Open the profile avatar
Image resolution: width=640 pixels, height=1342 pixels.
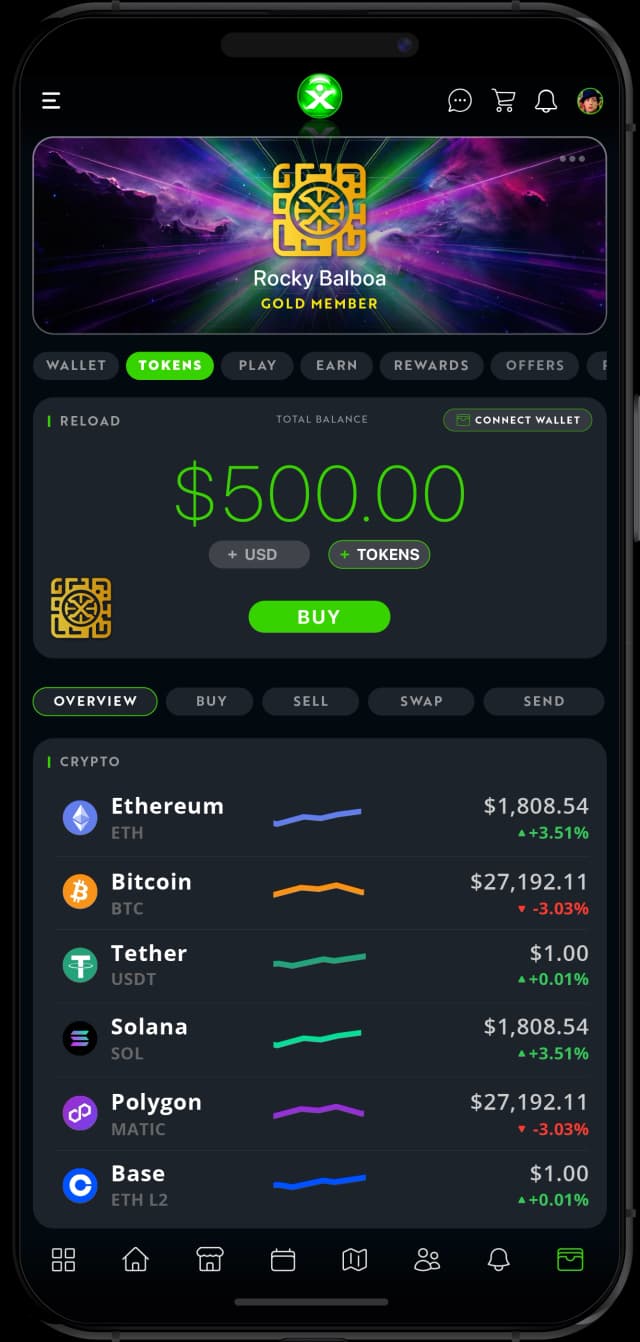(589, 100)
